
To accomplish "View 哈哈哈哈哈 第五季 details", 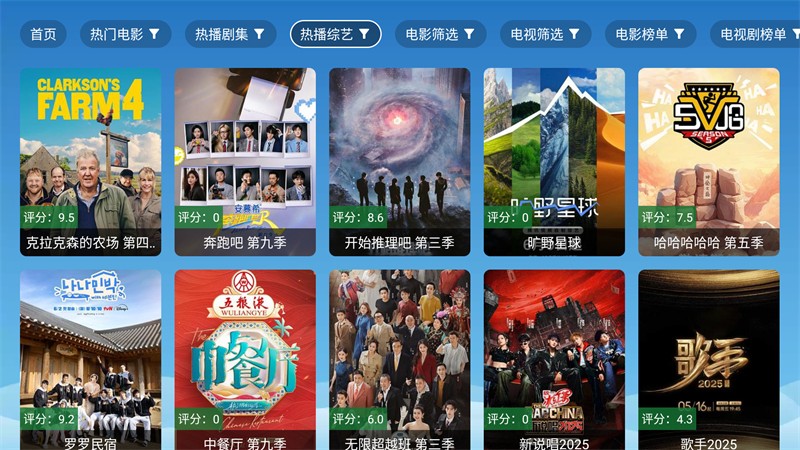I will (x=708, y=160).
